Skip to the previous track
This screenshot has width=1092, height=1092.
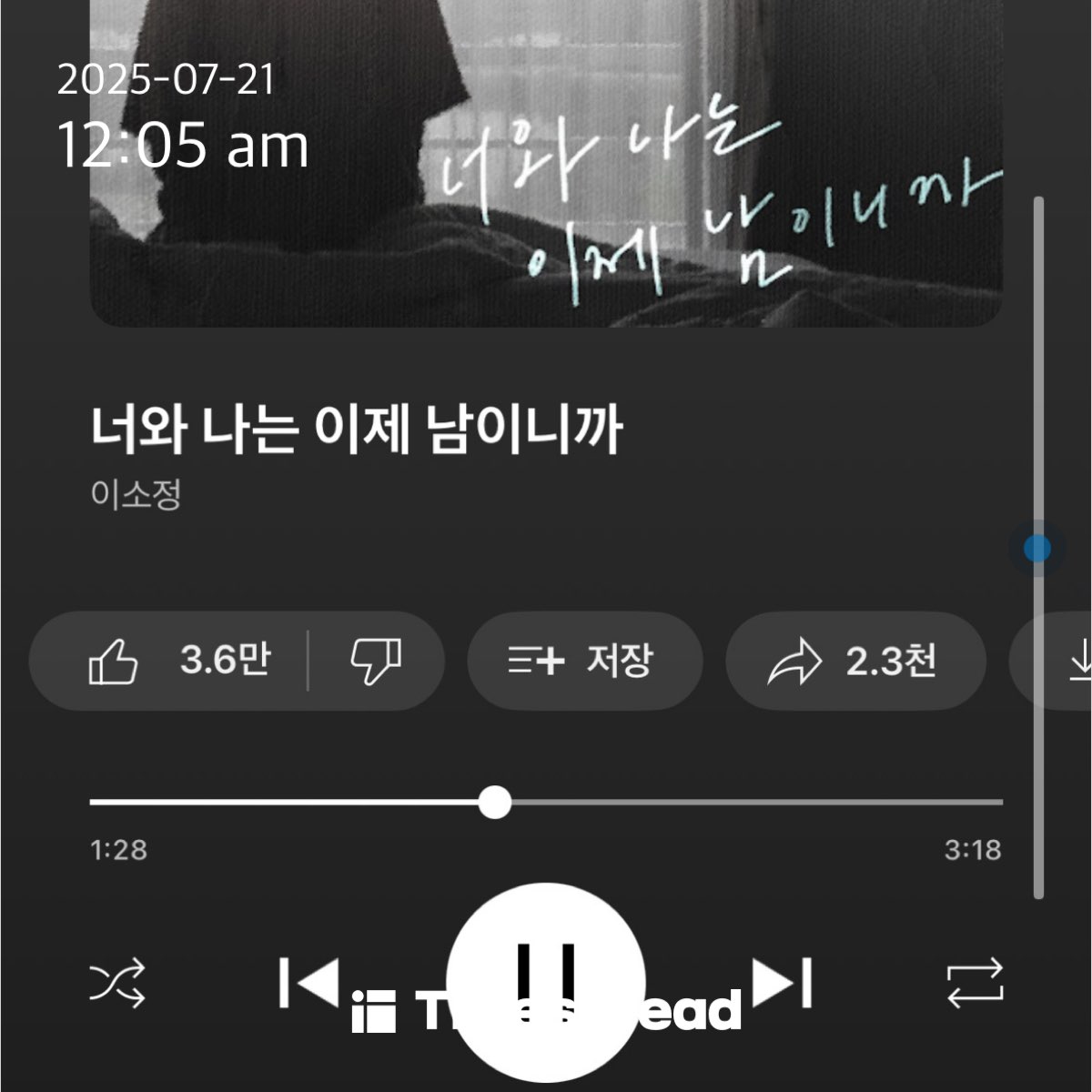tap(308, 982)
